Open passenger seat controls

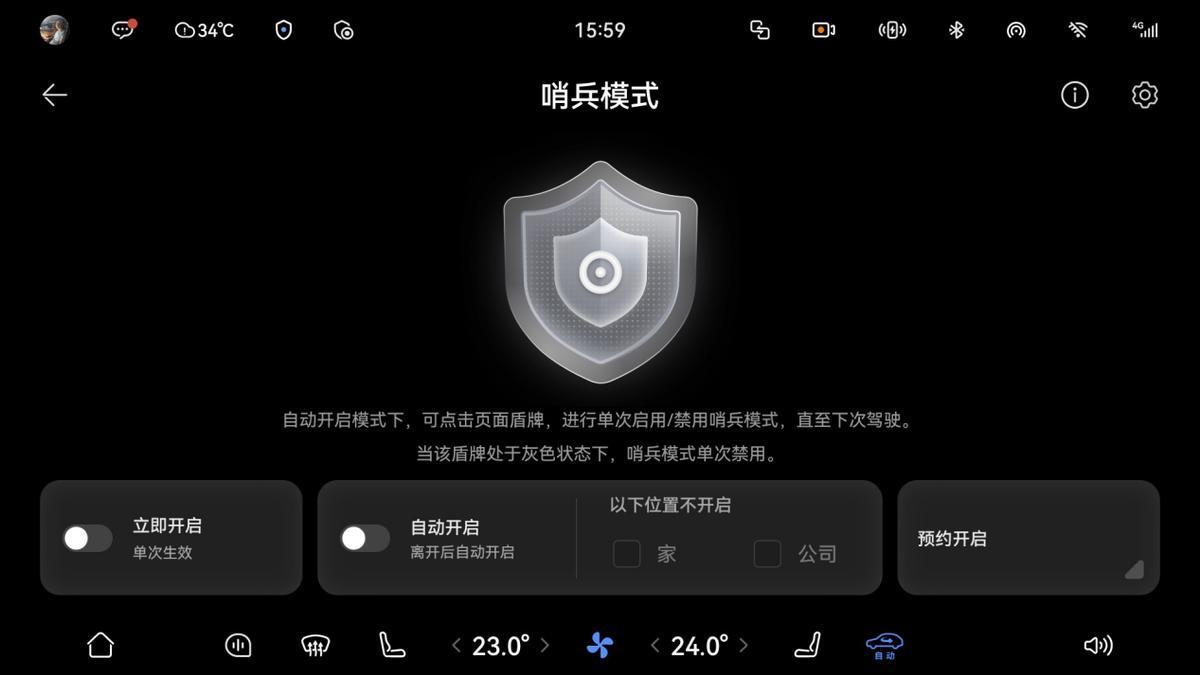[807, 645]
